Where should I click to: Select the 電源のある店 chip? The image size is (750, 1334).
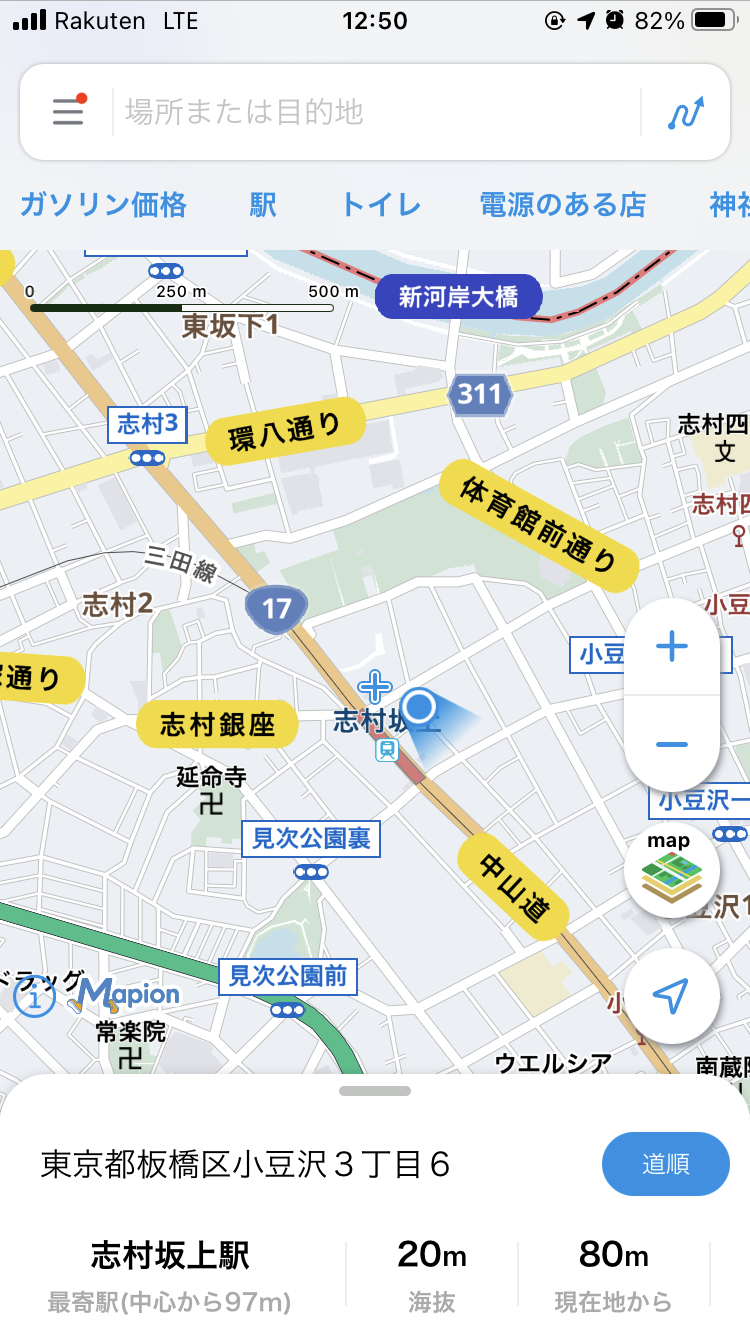click(x=563, y=205)
